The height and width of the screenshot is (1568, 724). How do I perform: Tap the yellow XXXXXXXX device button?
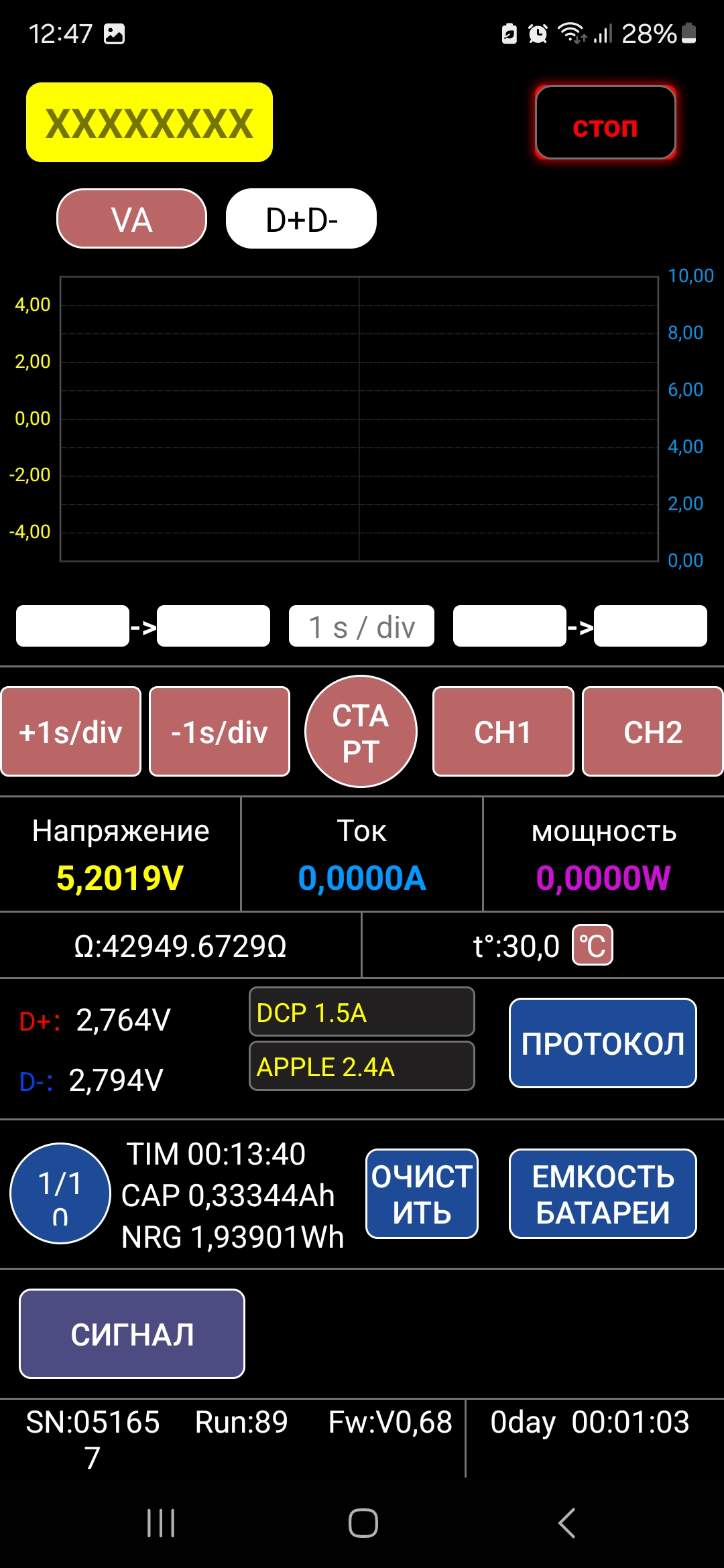point(149,123)
